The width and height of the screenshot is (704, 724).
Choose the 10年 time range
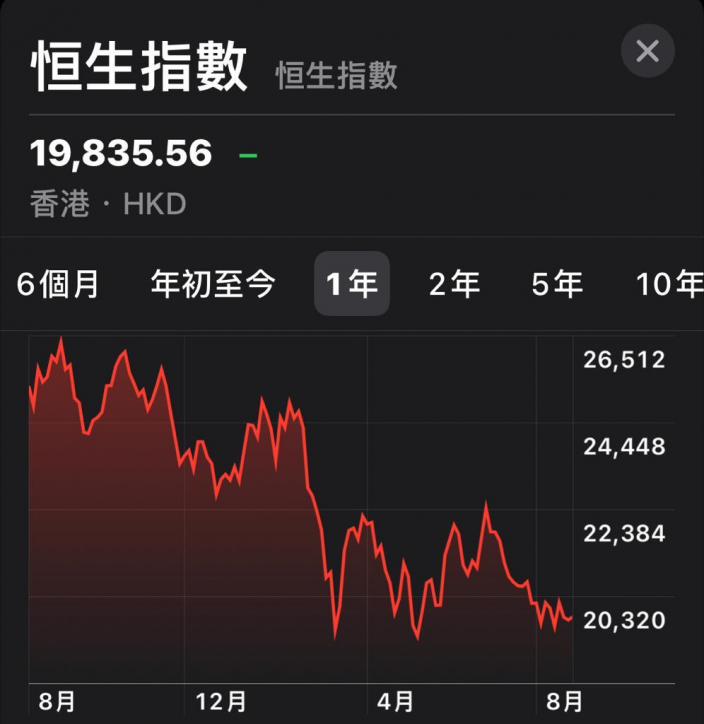click(669, 284)
